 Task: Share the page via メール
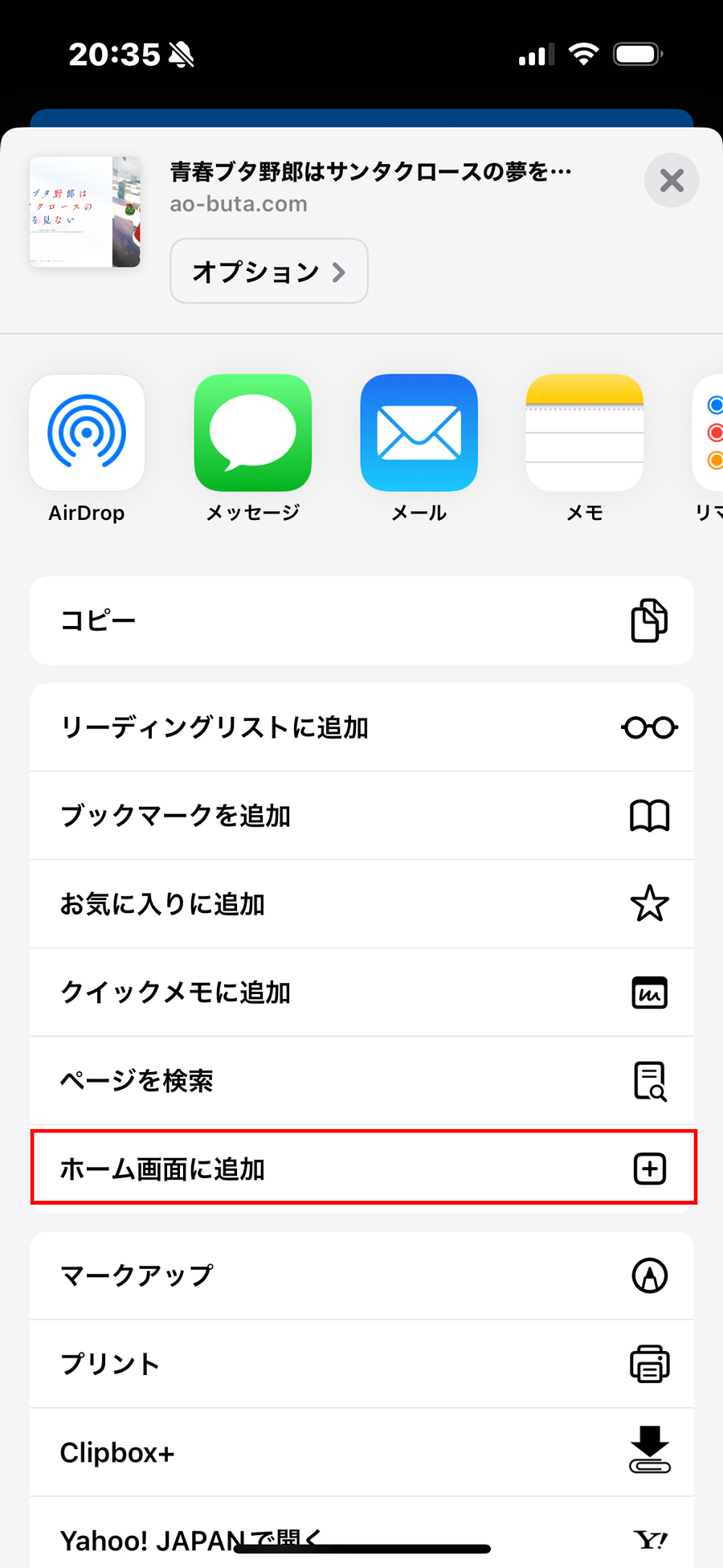(419, 434)
